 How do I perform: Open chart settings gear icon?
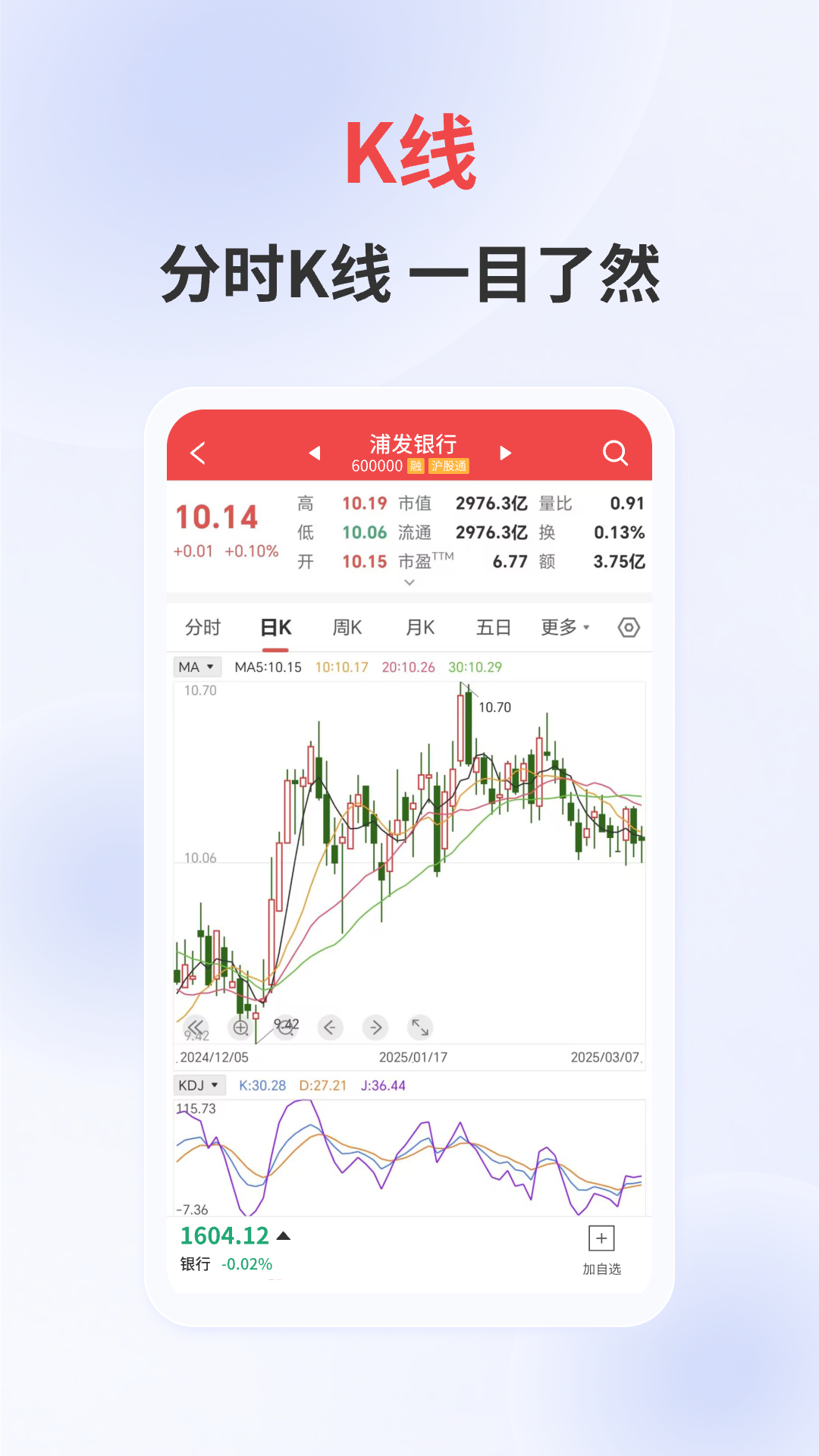(x=628, y=627)
